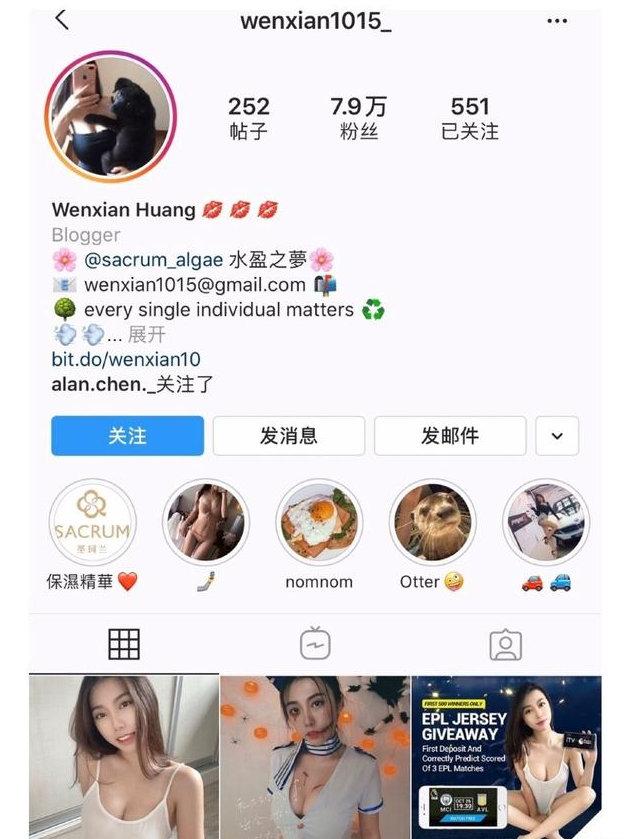Expand suggested accounts with the chevron button
Viewport: 631px width, 839px height.
coord(557,436)
